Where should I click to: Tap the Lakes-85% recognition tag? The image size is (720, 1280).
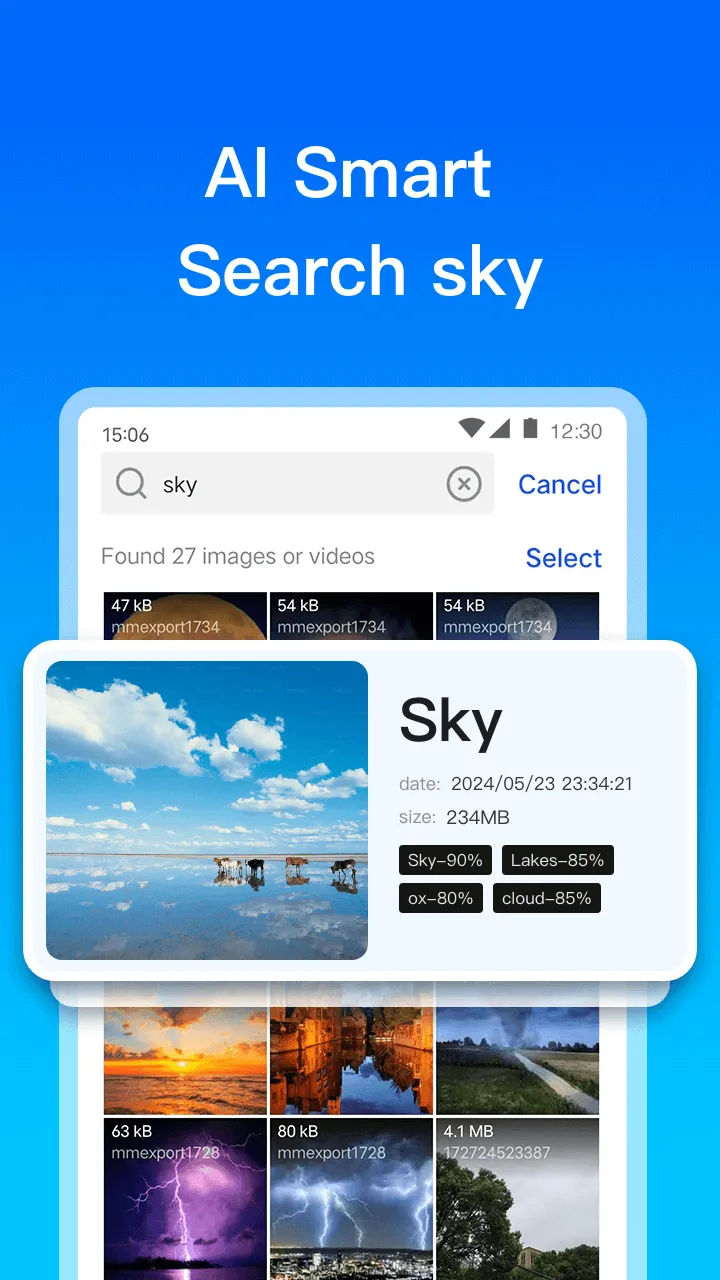tap(556, 860)
